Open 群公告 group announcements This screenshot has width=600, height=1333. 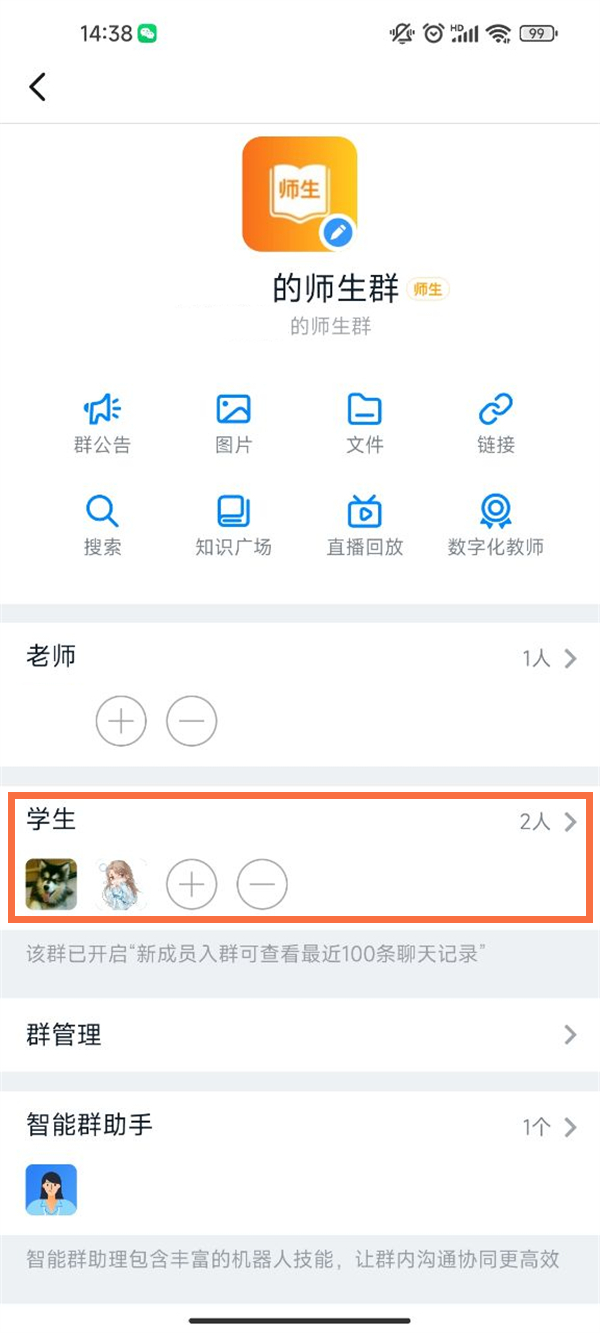pos(102,423)
